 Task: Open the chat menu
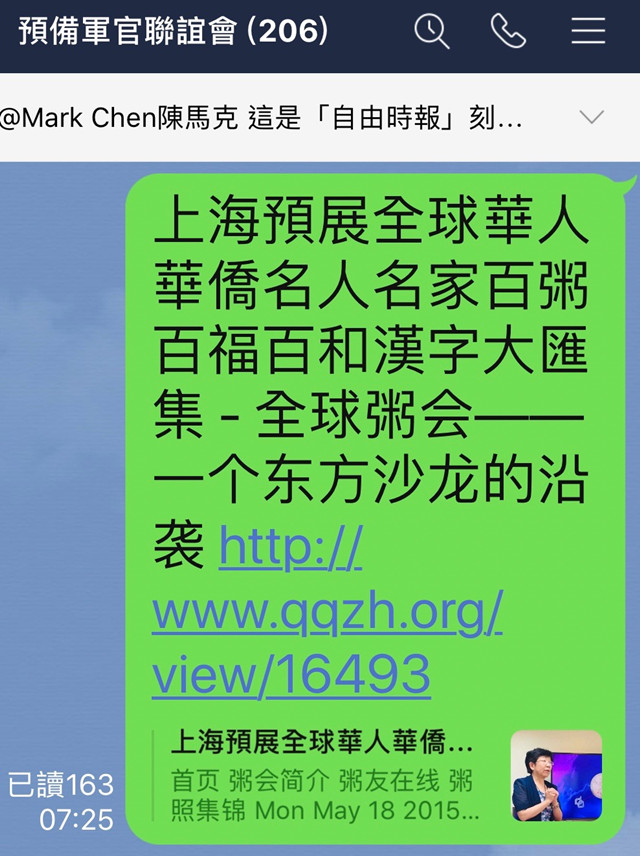coord(588,32)
